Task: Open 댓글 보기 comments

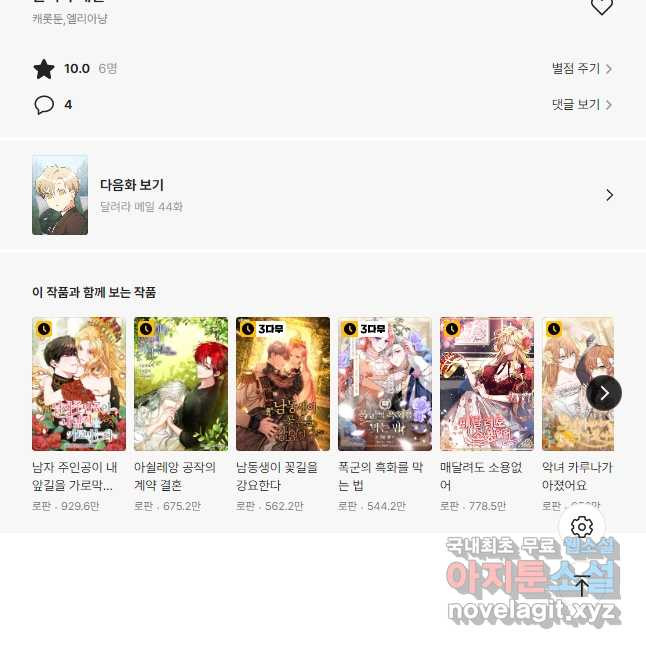Action: (x=581, y=105)
